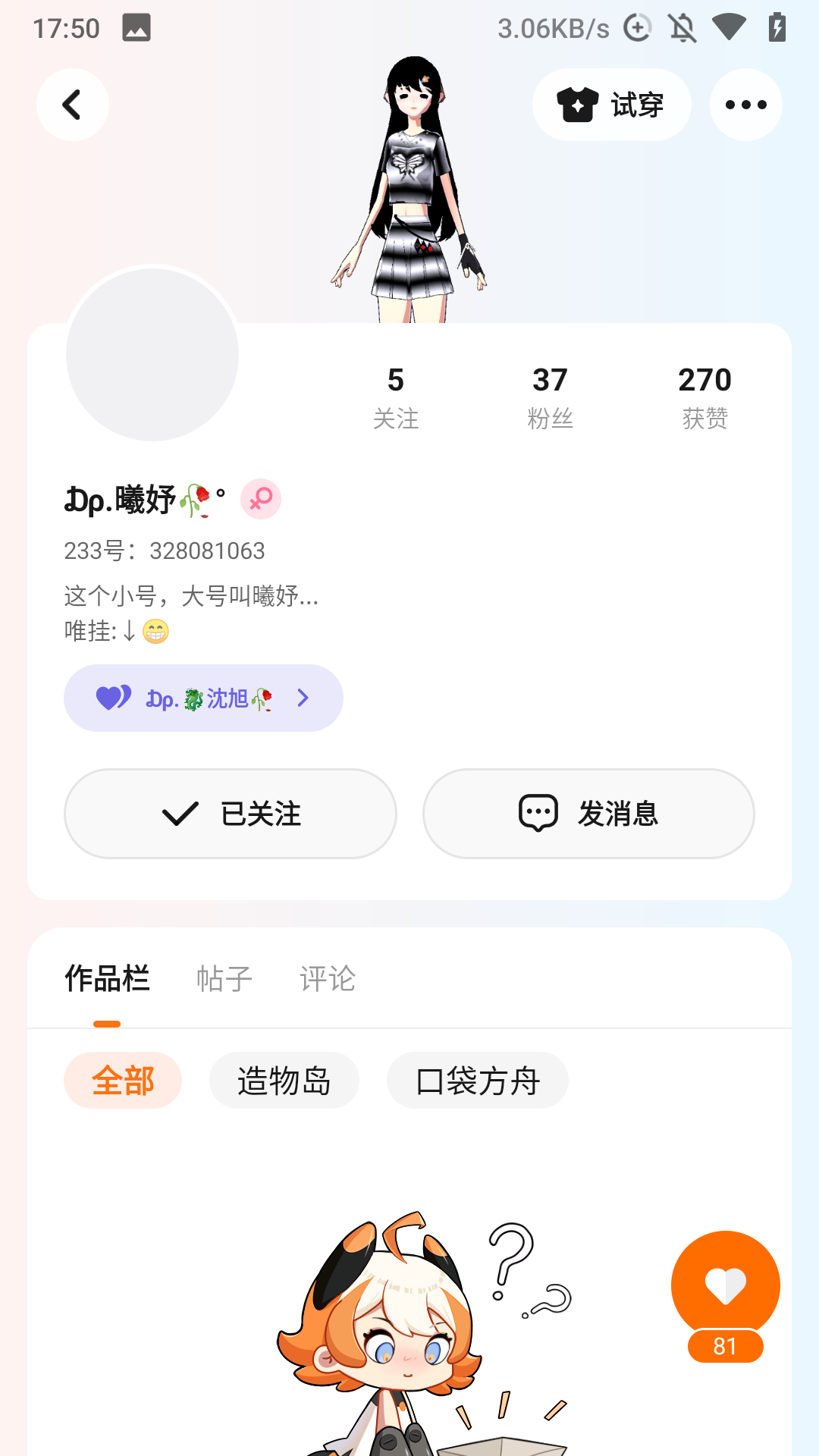Switch to the 帖子 tab
This screenshot has height=1456, width=819.
224,978
